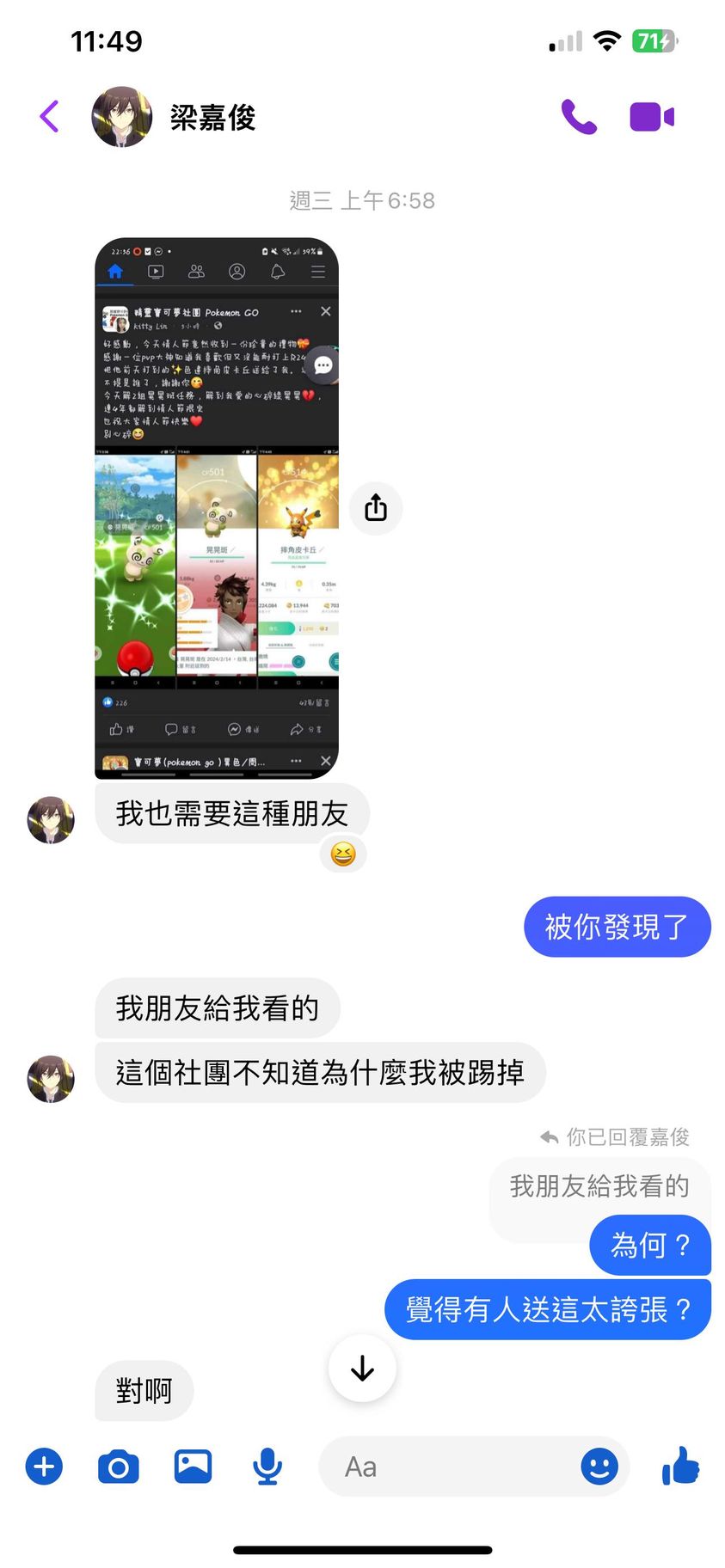Start a video call with 梁嘉俊
This screenshot has height=1568, width=725.
(651, 117)
